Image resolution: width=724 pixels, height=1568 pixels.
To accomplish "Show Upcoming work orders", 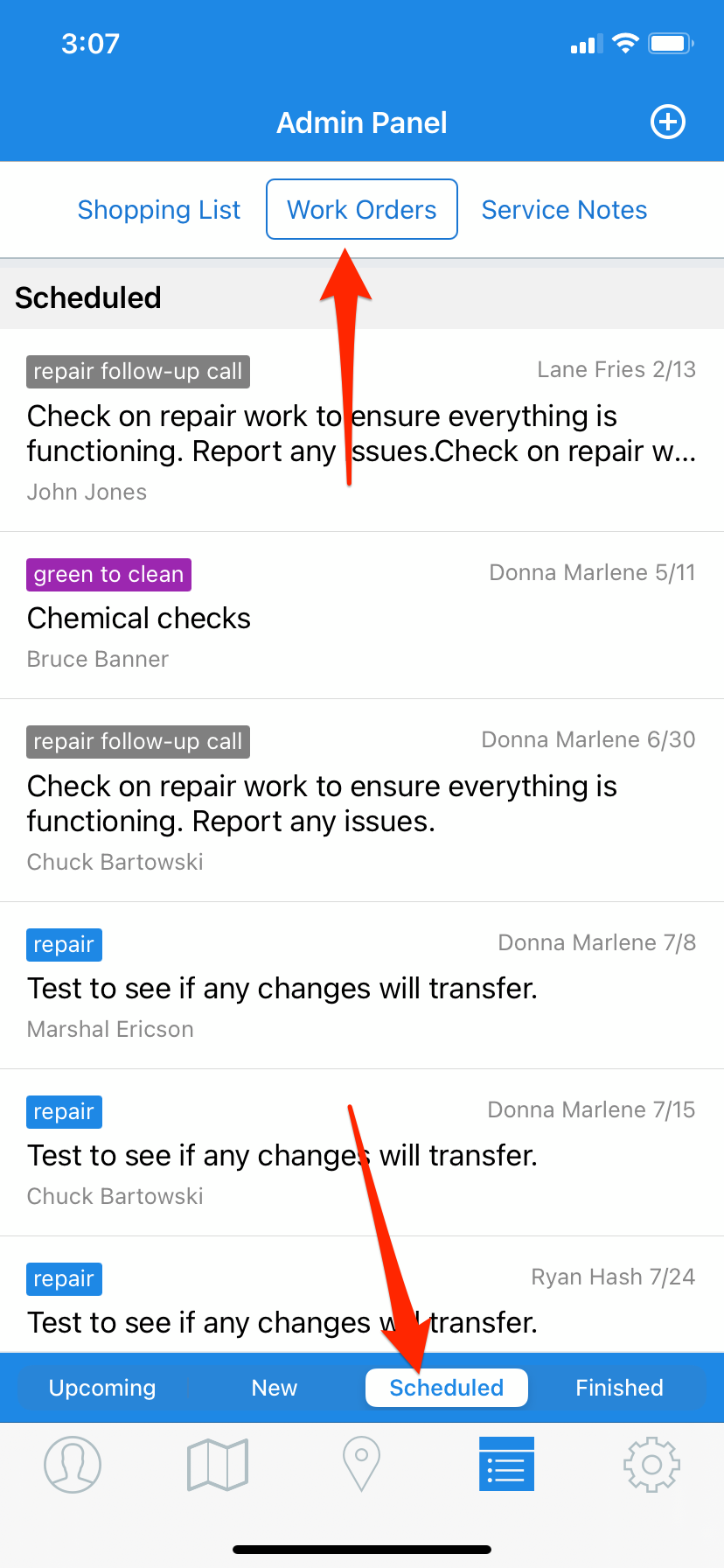I will click(102, 1388).
